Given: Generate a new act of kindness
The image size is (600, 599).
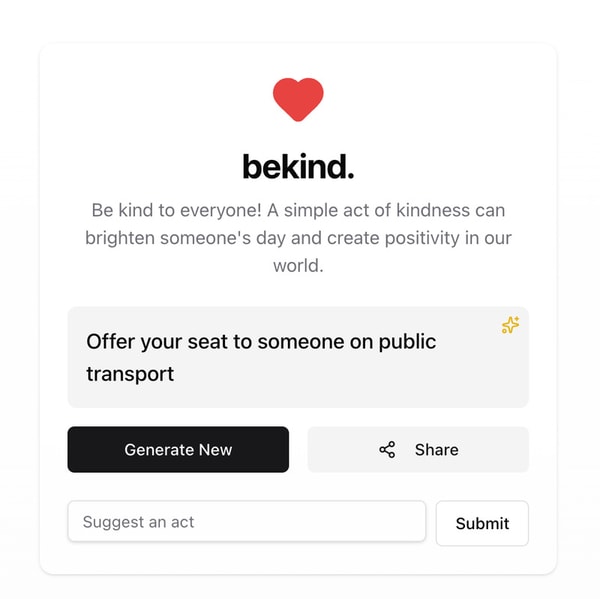Looking at the screenshot, I should click(x=178, y=450).
